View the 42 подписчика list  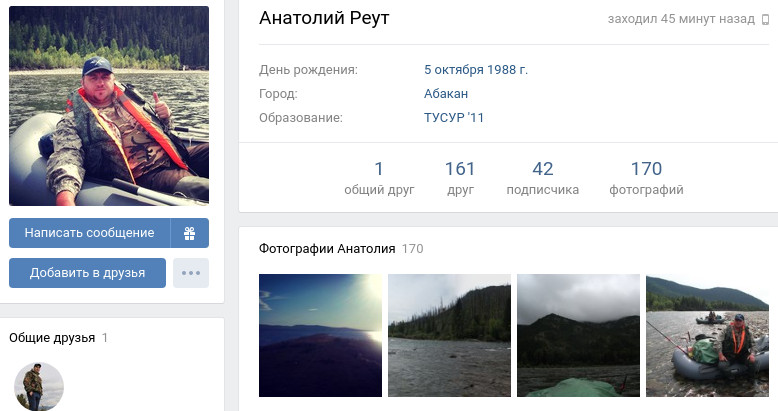543,178
